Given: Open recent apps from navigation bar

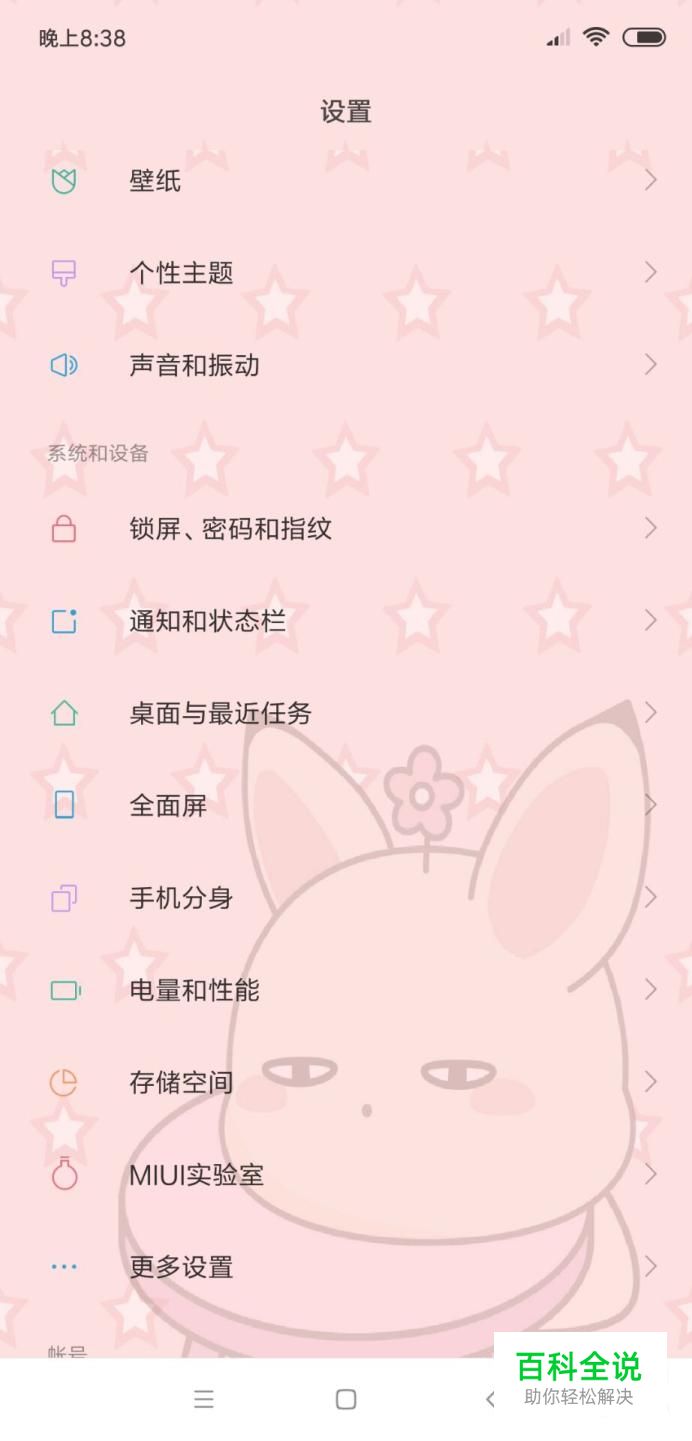Looking at the screenshot, I should 204,1399.
